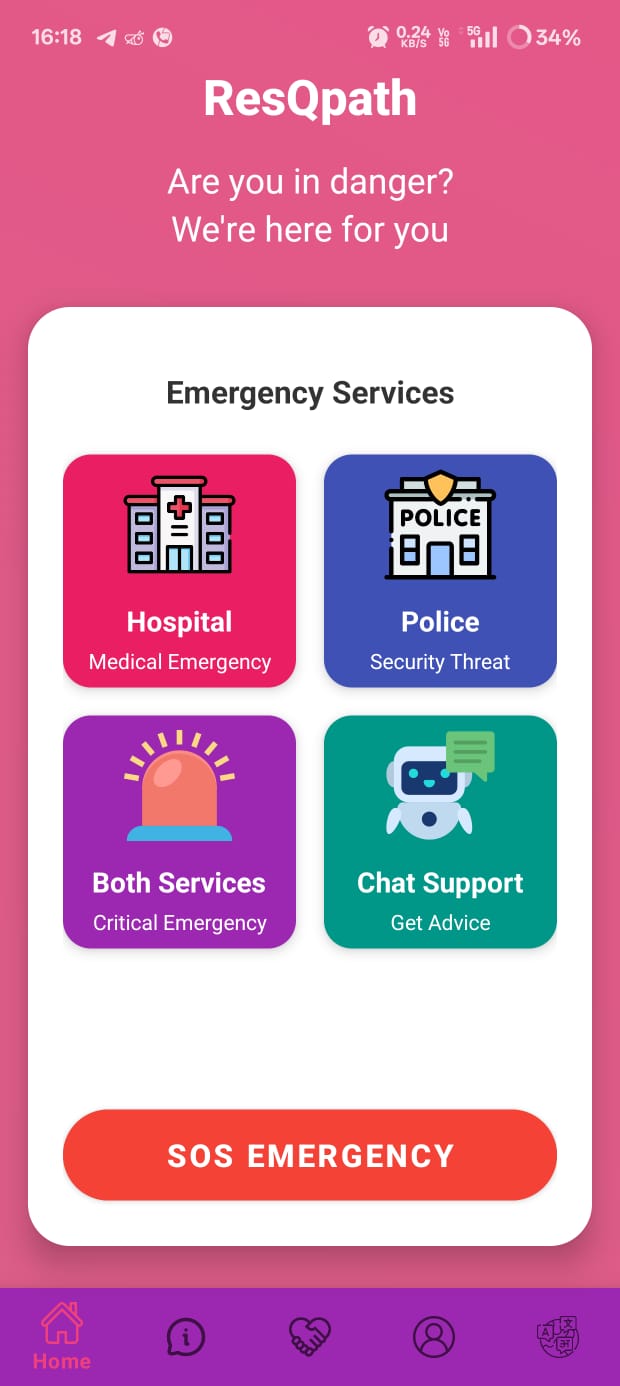620x1386 pixels.
Task: Switch to the Home tab
Action: pyautogui.click(x=61, y=1336)
